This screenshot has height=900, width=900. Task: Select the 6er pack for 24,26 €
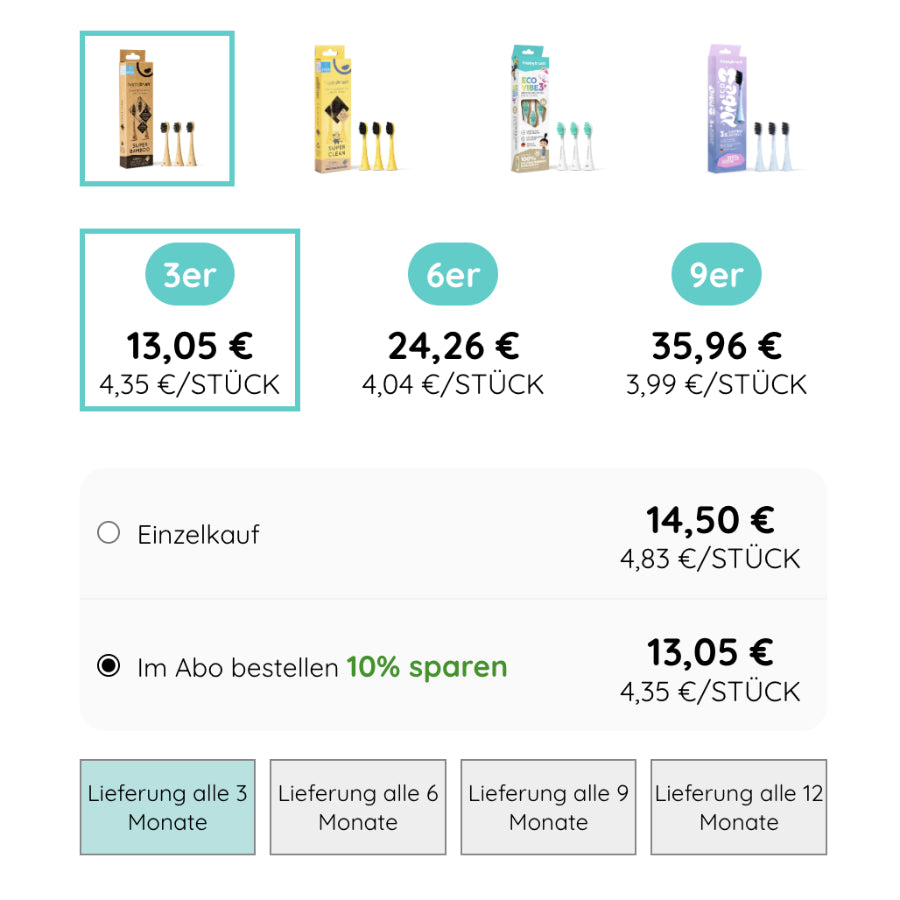tap(453, 320)
